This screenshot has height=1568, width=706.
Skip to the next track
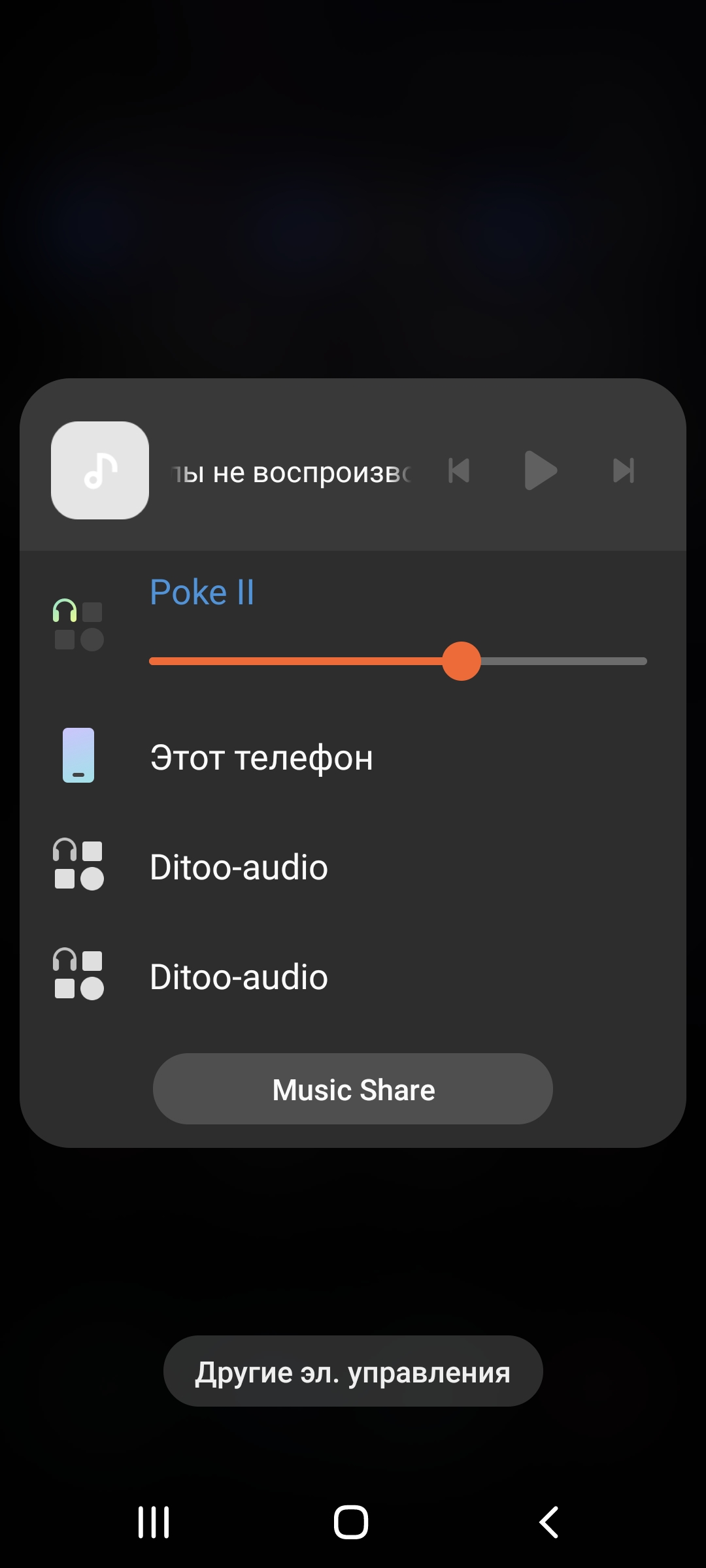pos(623,470)
